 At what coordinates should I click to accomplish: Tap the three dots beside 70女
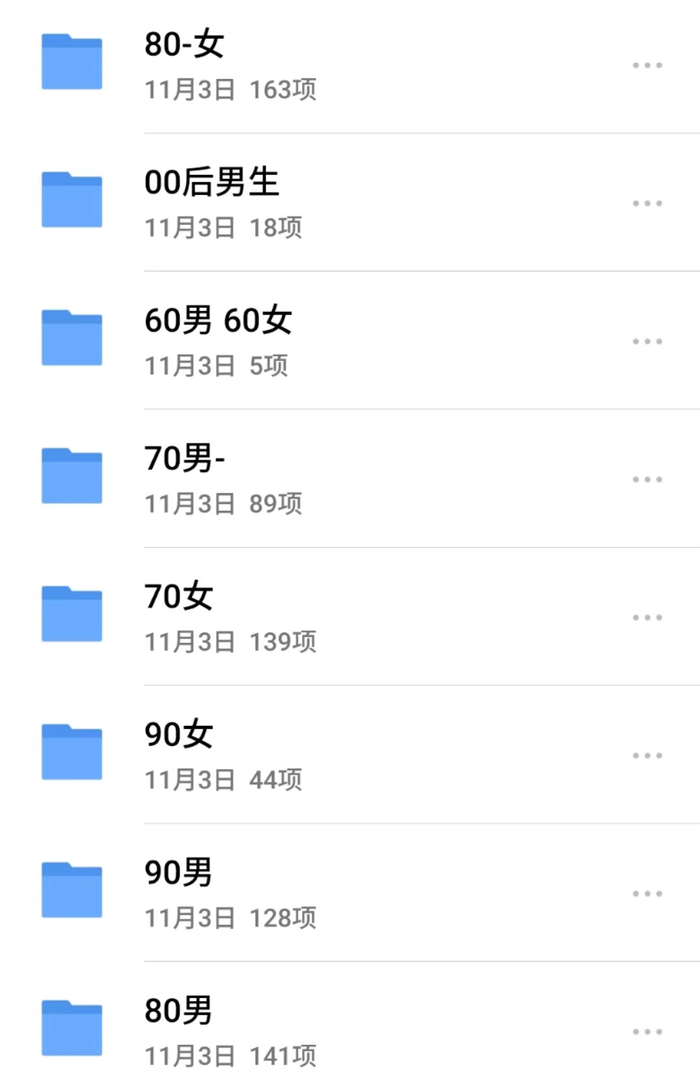(x=647, y=618)
